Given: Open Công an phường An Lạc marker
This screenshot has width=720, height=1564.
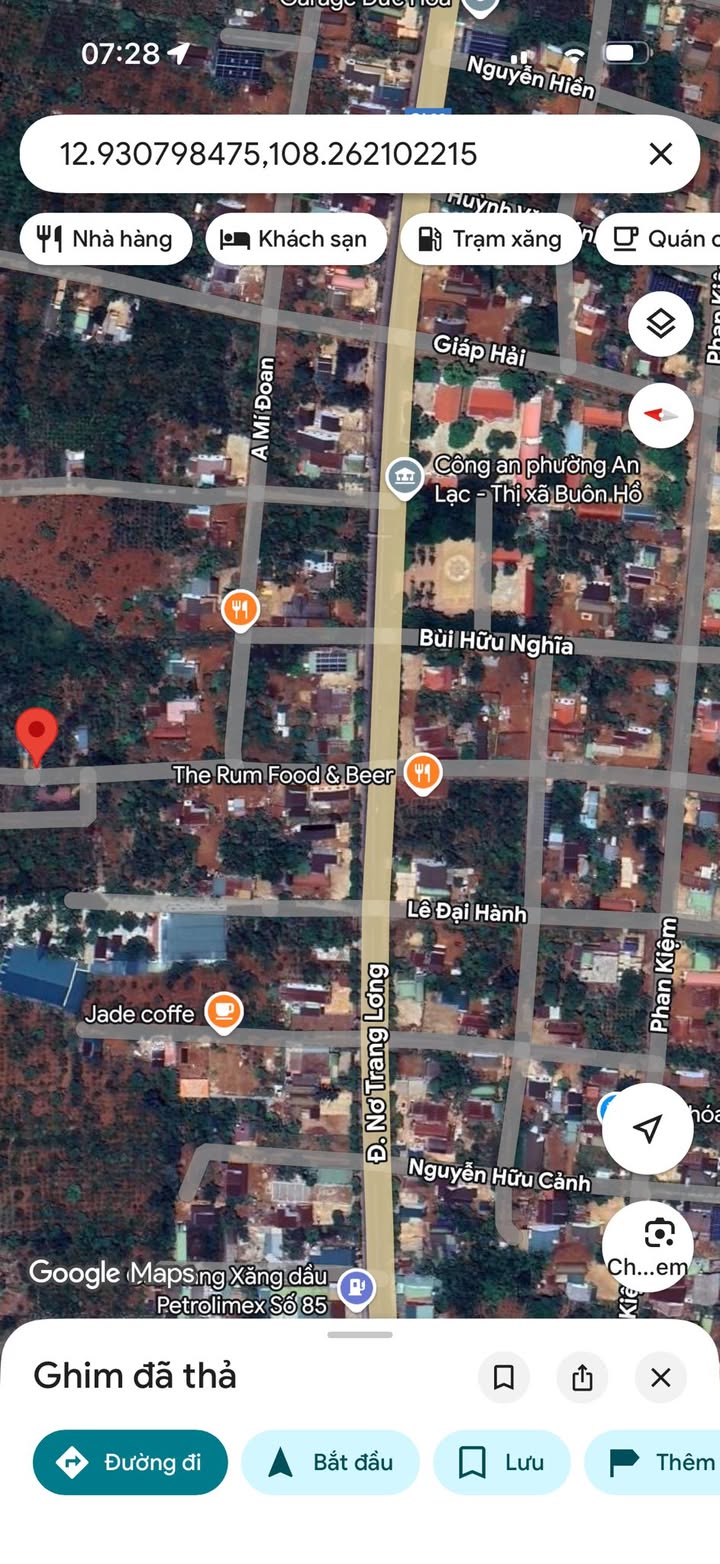Looking at the screenshot, I should 404,478.
